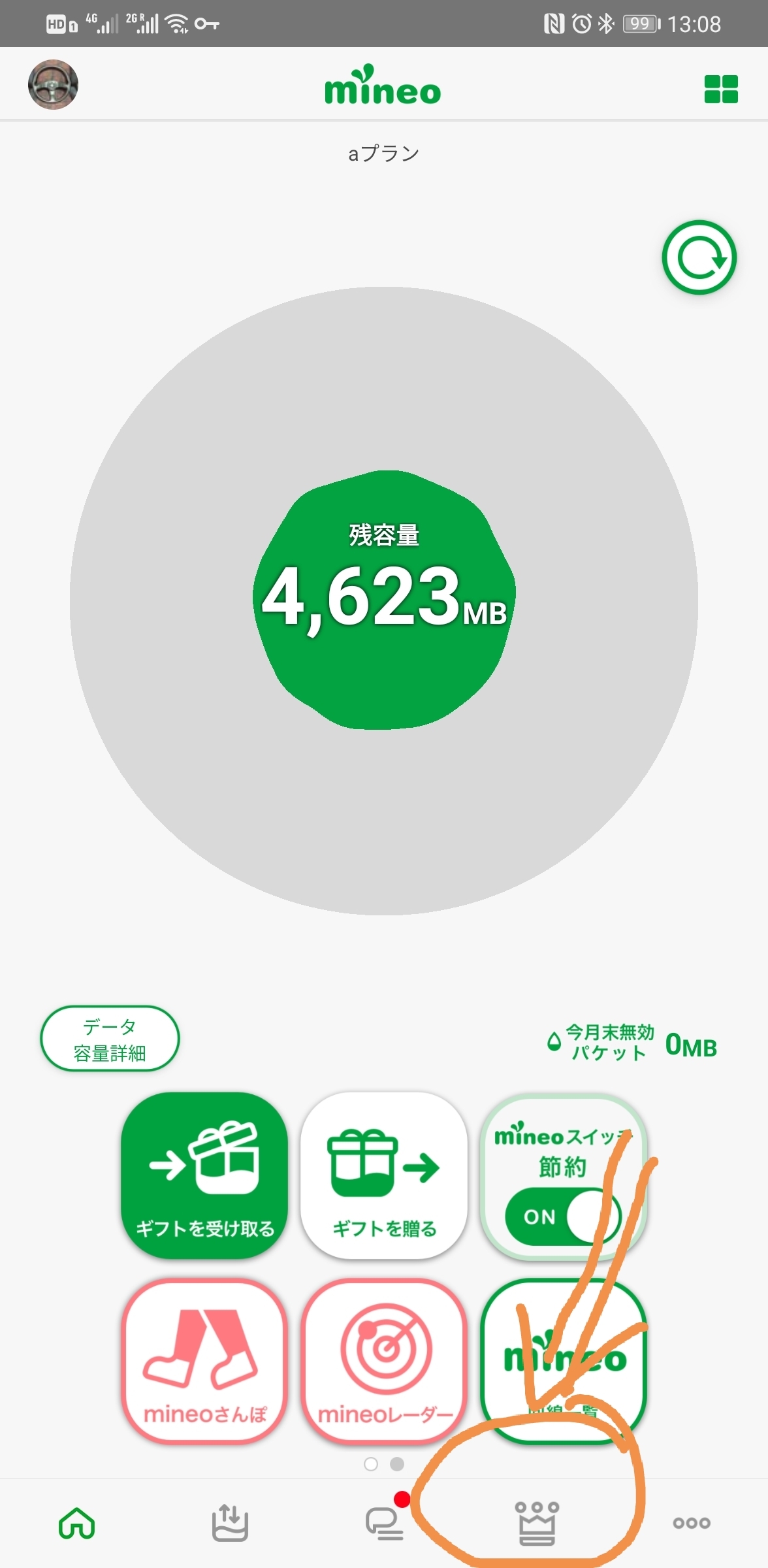Open the crown ranking tab
The width and height of the screenshot is (768, 1568).
click(537, 1524)
